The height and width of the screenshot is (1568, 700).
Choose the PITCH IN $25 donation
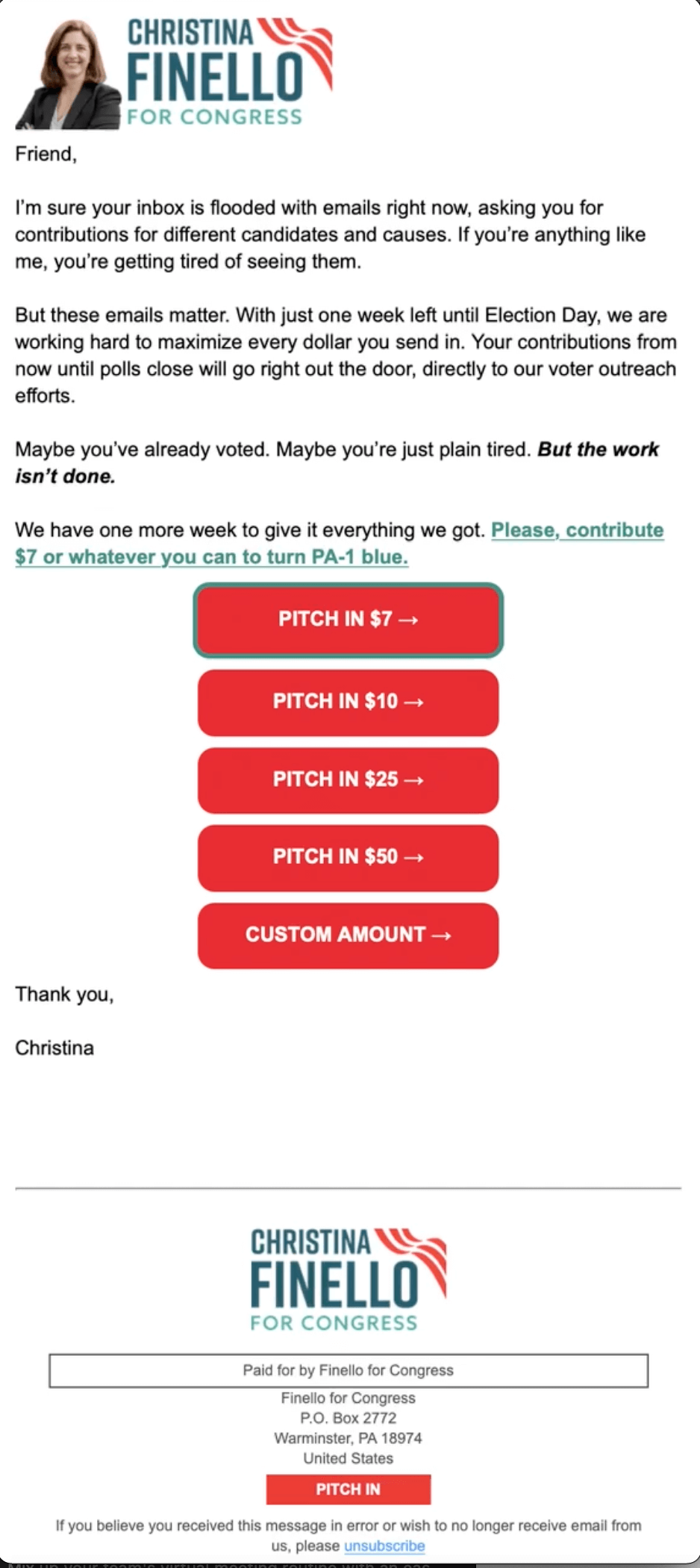click(348, 780)
